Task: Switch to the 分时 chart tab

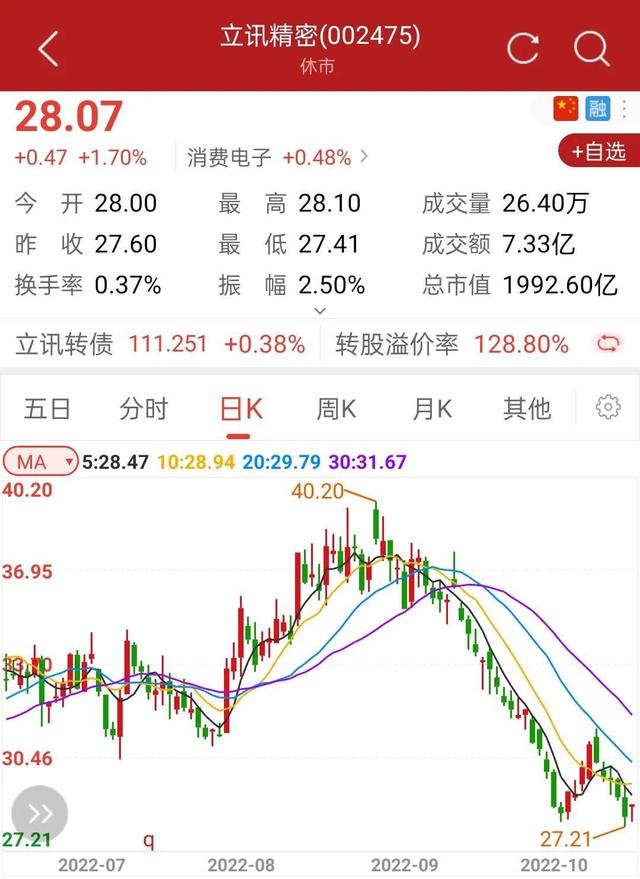Action: (x=143, y=408)
